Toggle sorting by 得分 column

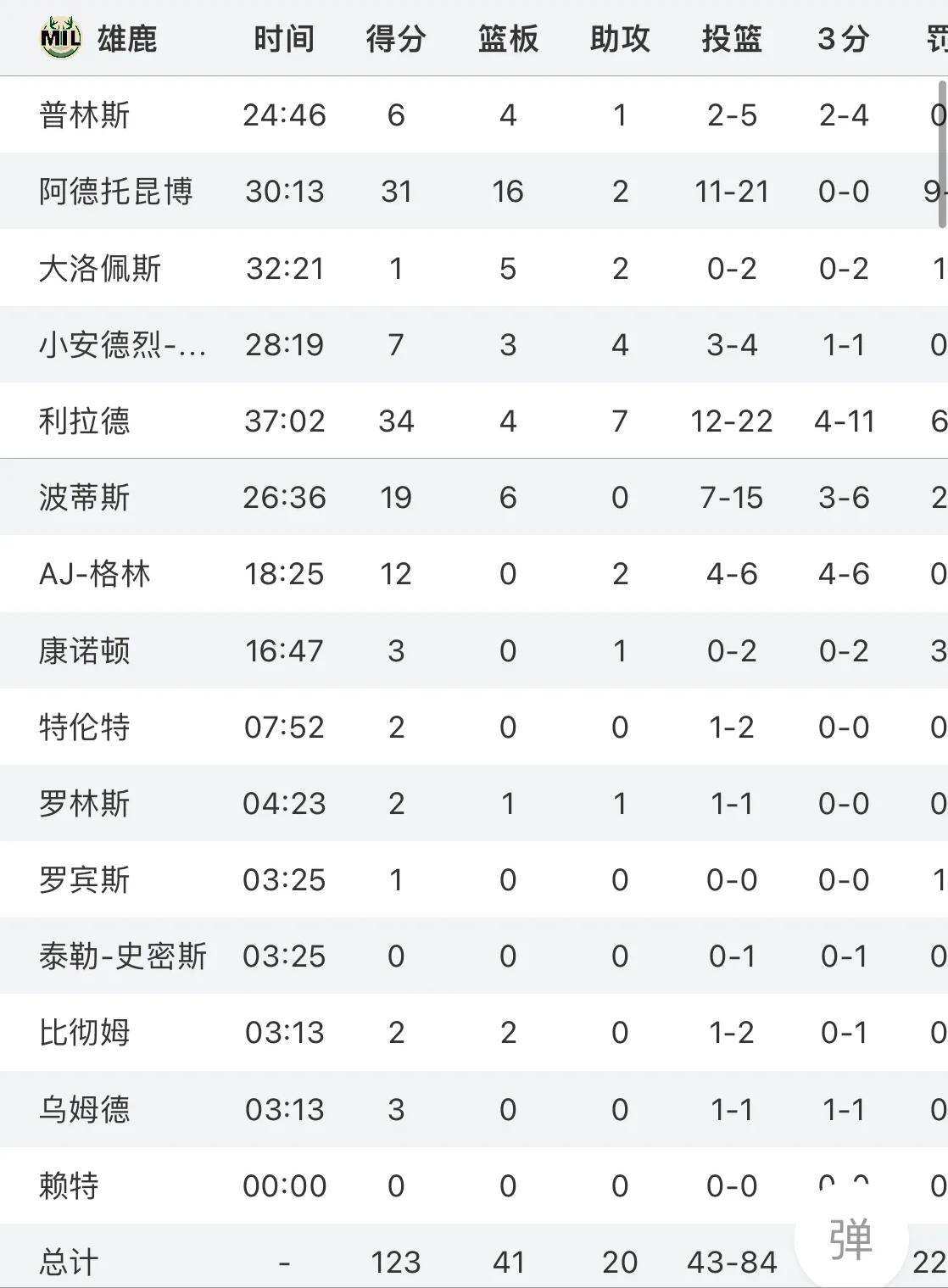pyautogui.click(x=395, y=37)
